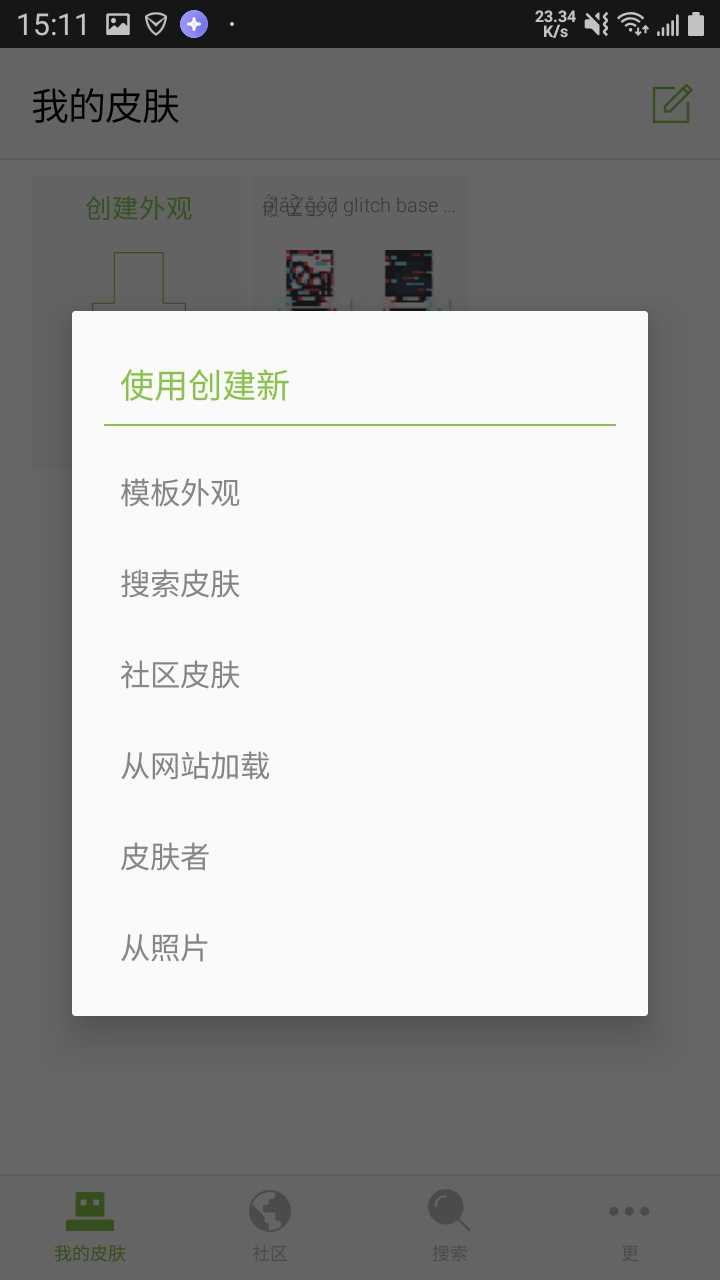
Task: Select the 皮肤者 option
Action: pyautogui.click(x=165, y=857)
